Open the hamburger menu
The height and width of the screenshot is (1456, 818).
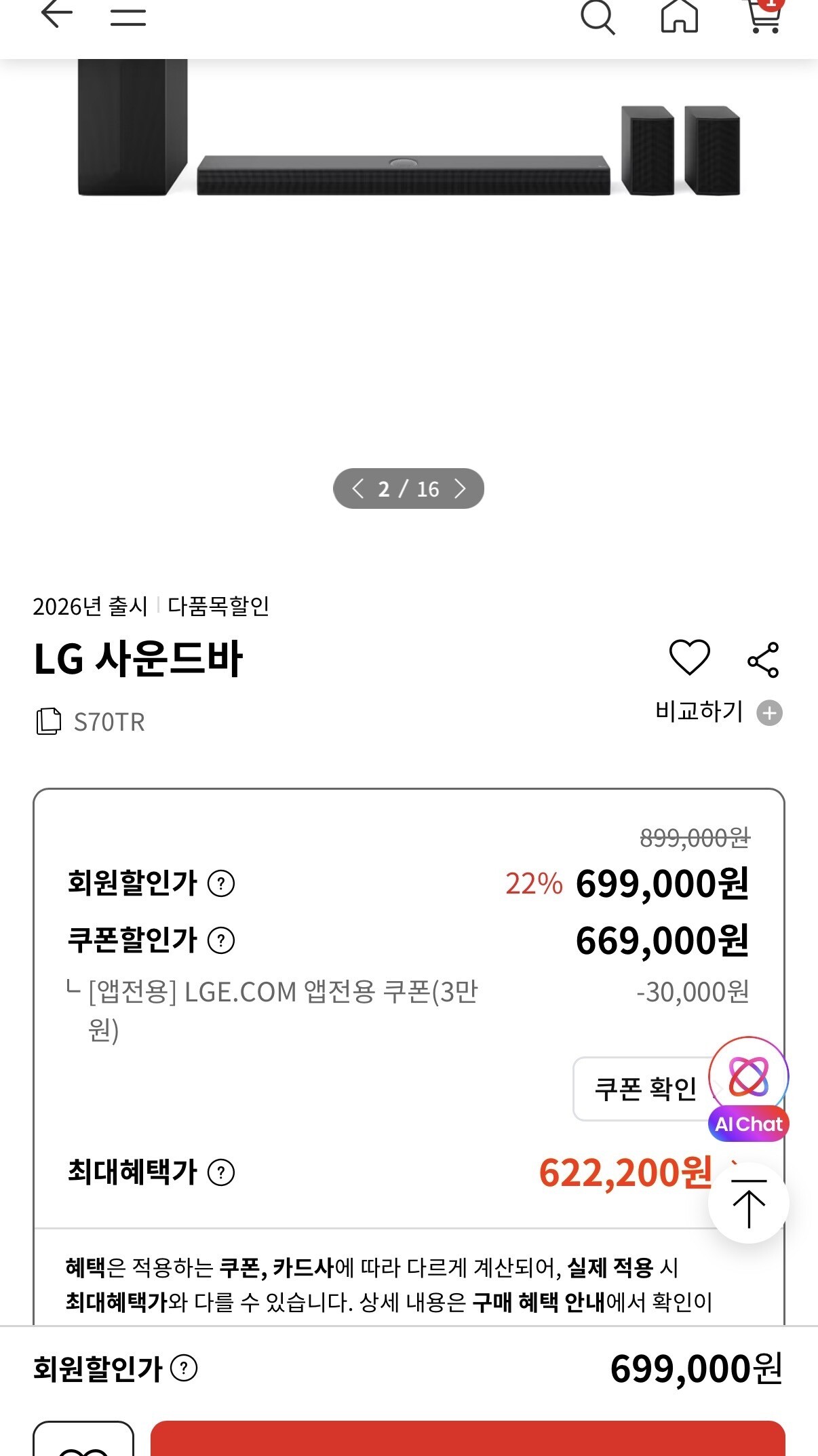coord(128,16)
